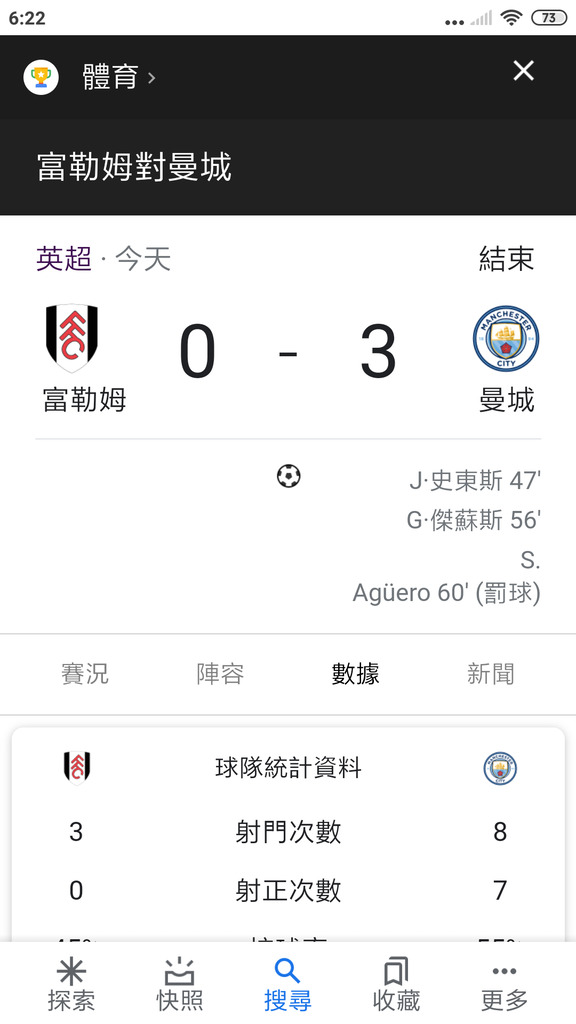Viewport: 576px width, 1024px height.
Task: Switch to the 賽況 tab
Action: [85, 673]
